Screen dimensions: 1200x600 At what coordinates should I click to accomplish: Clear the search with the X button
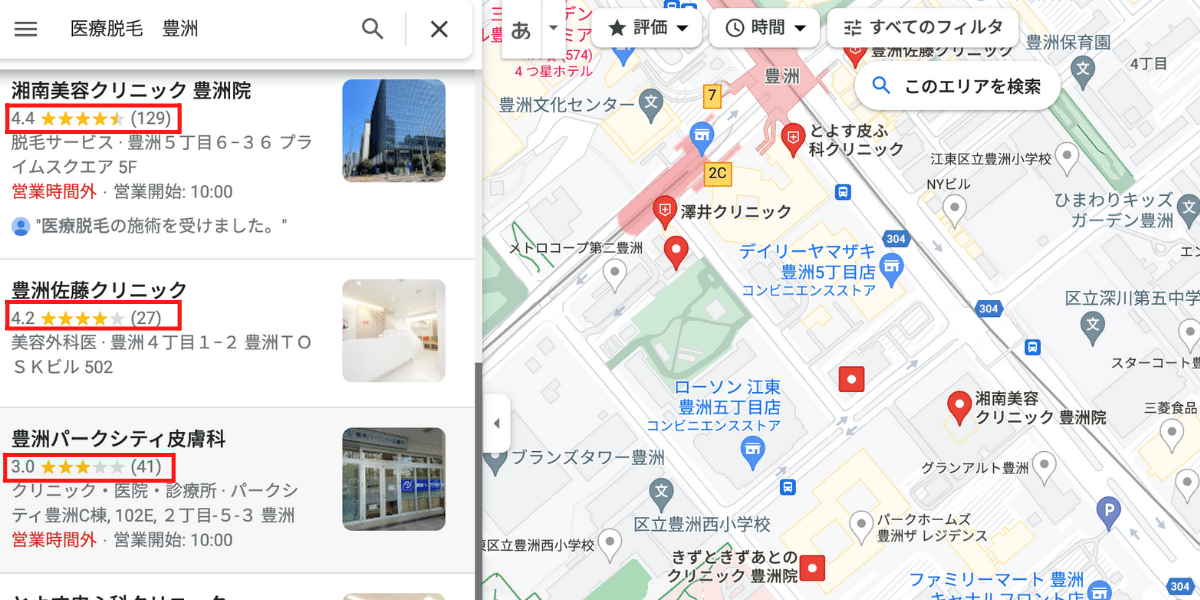[439, 29]
